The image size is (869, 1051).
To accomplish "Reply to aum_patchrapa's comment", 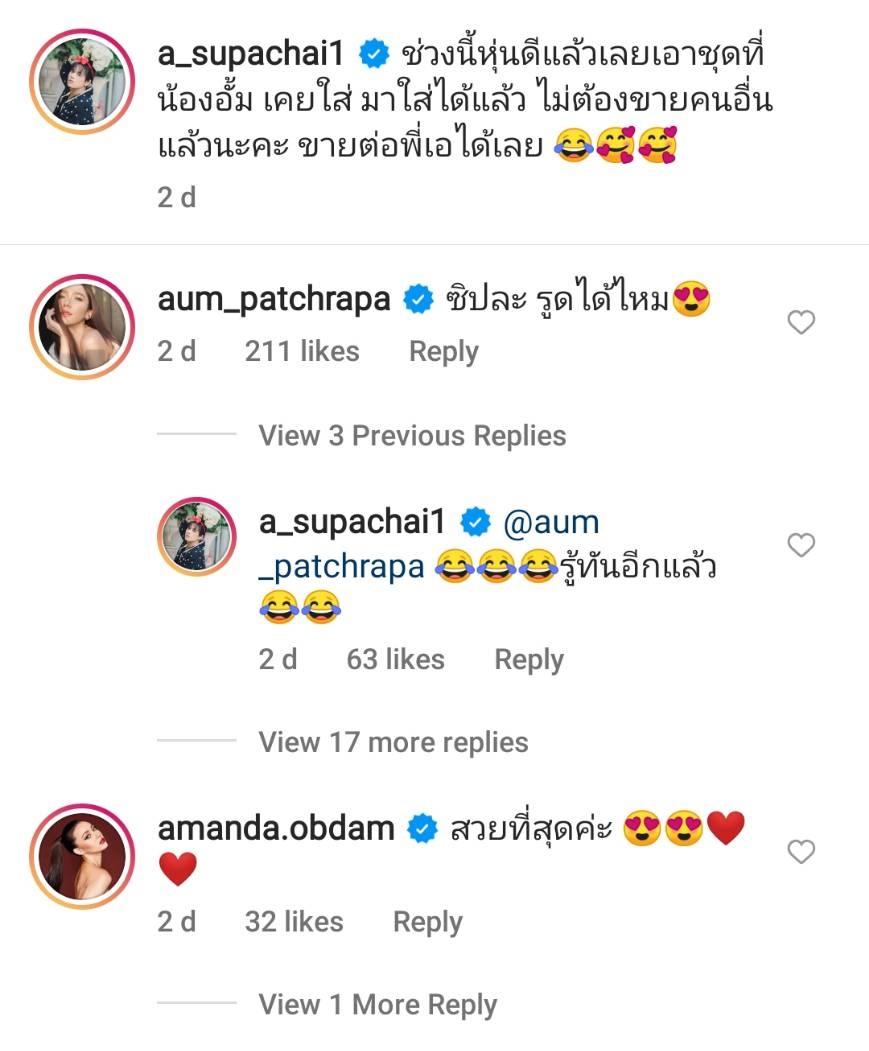I will click(x=443, y=352).
